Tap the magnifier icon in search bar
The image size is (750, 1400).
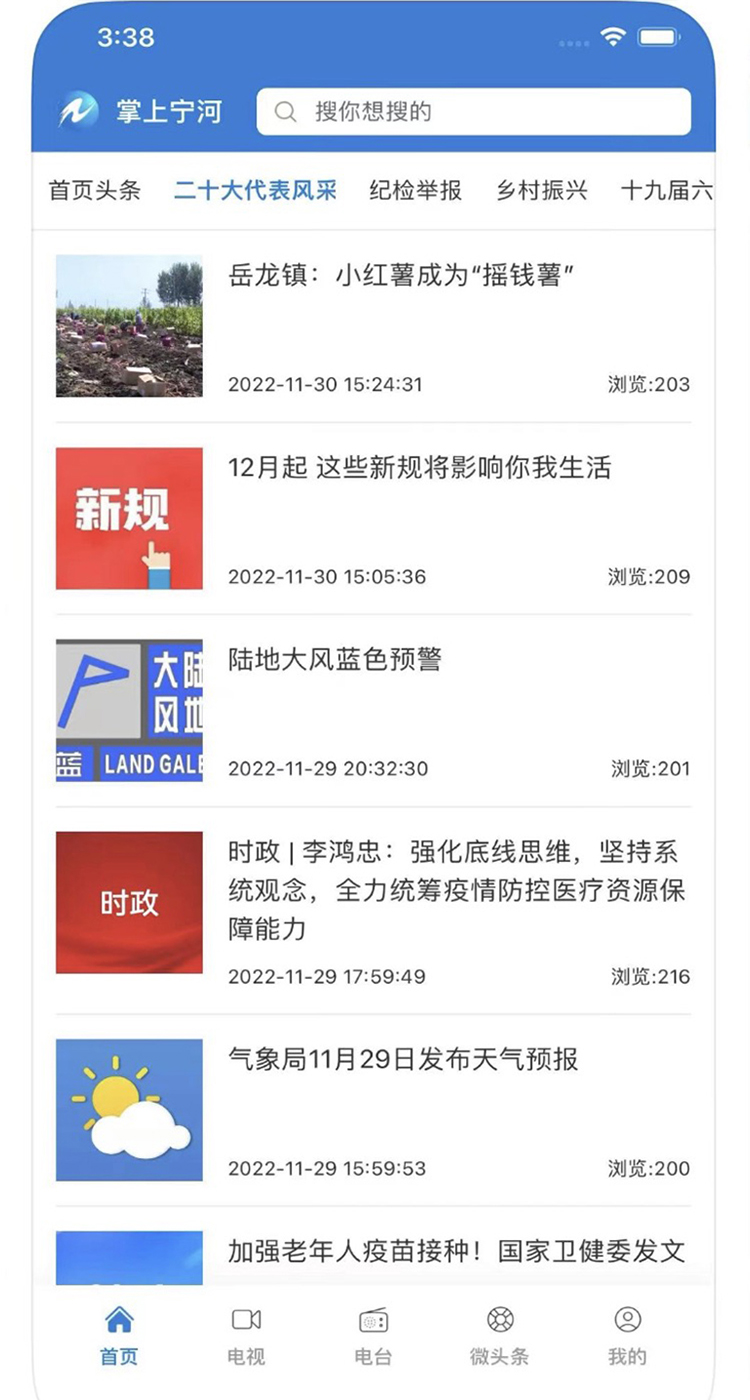[x=284, y=112]
